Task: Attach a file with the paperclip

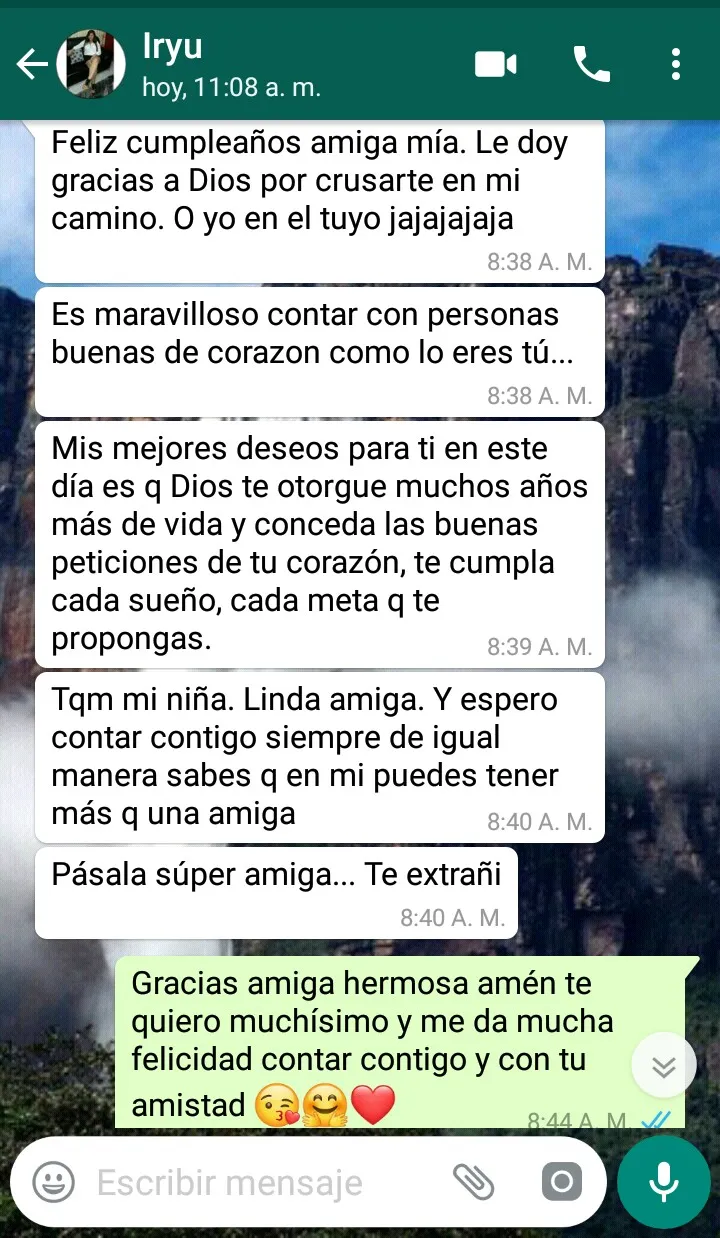Action: 474,1183
